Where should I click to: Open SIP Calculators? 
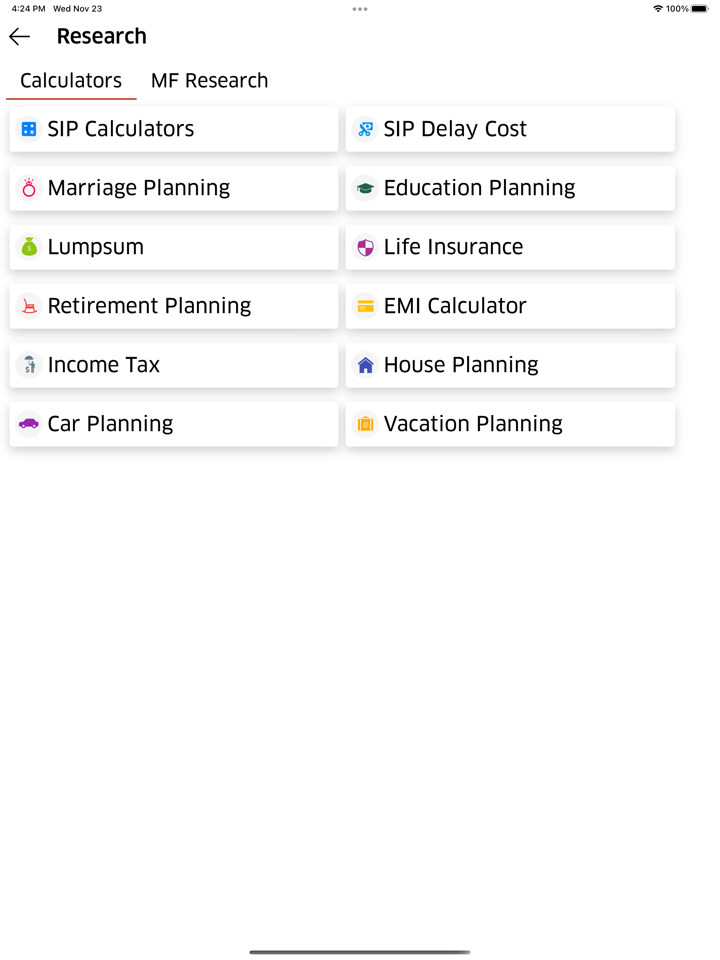click(174, 129)
